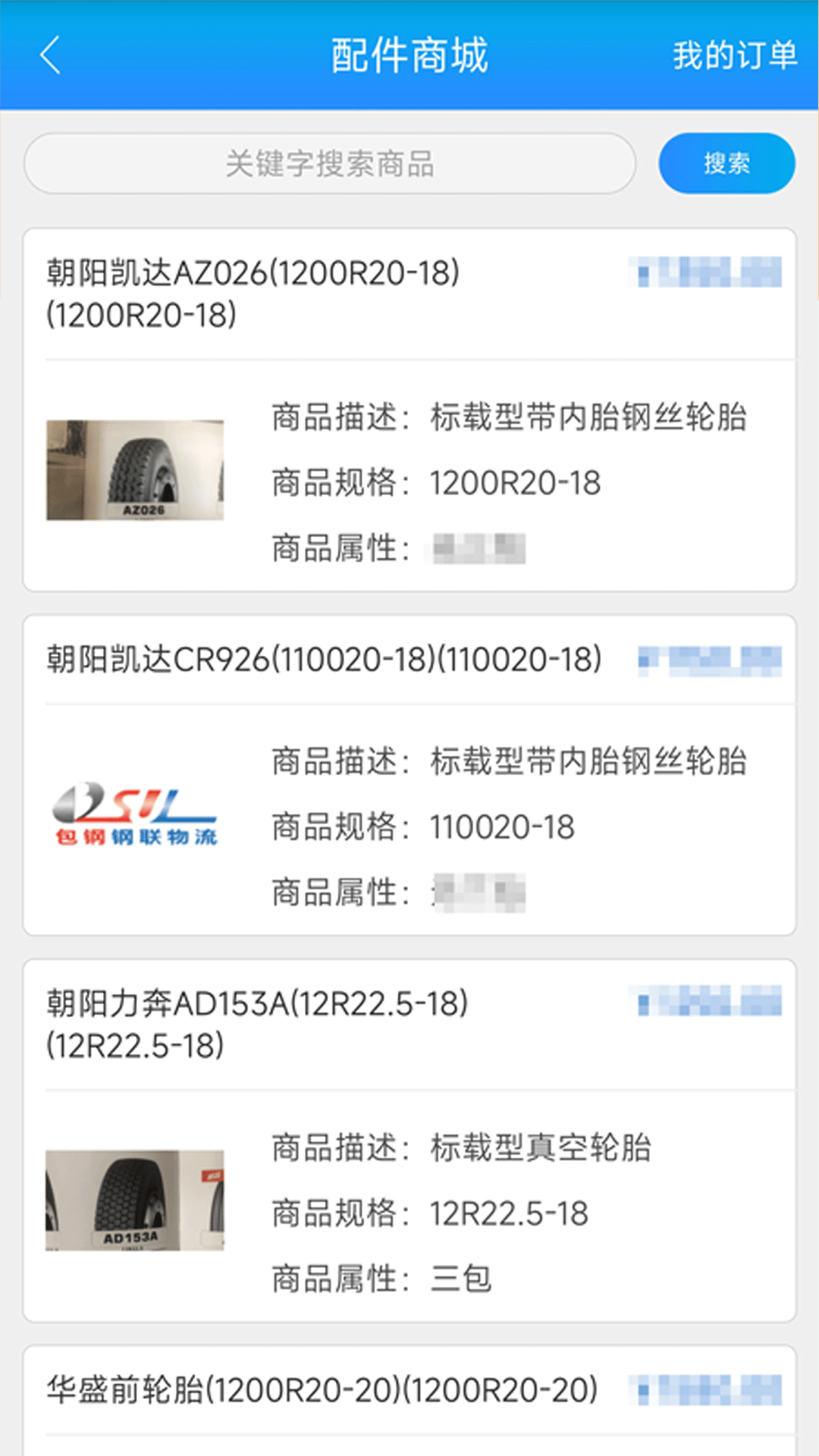Tap the price area of CR926 product

pyautogui.click(x=711, y=659)
